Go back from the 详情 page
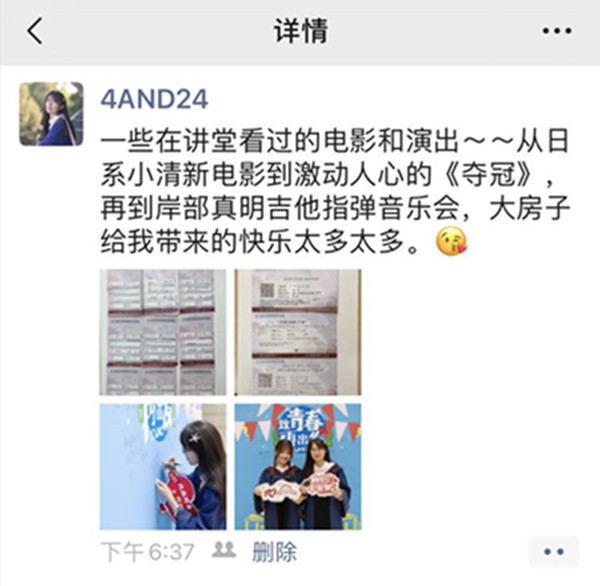The height and width of the screenshot is (586, 600). (x=35, y=31)
